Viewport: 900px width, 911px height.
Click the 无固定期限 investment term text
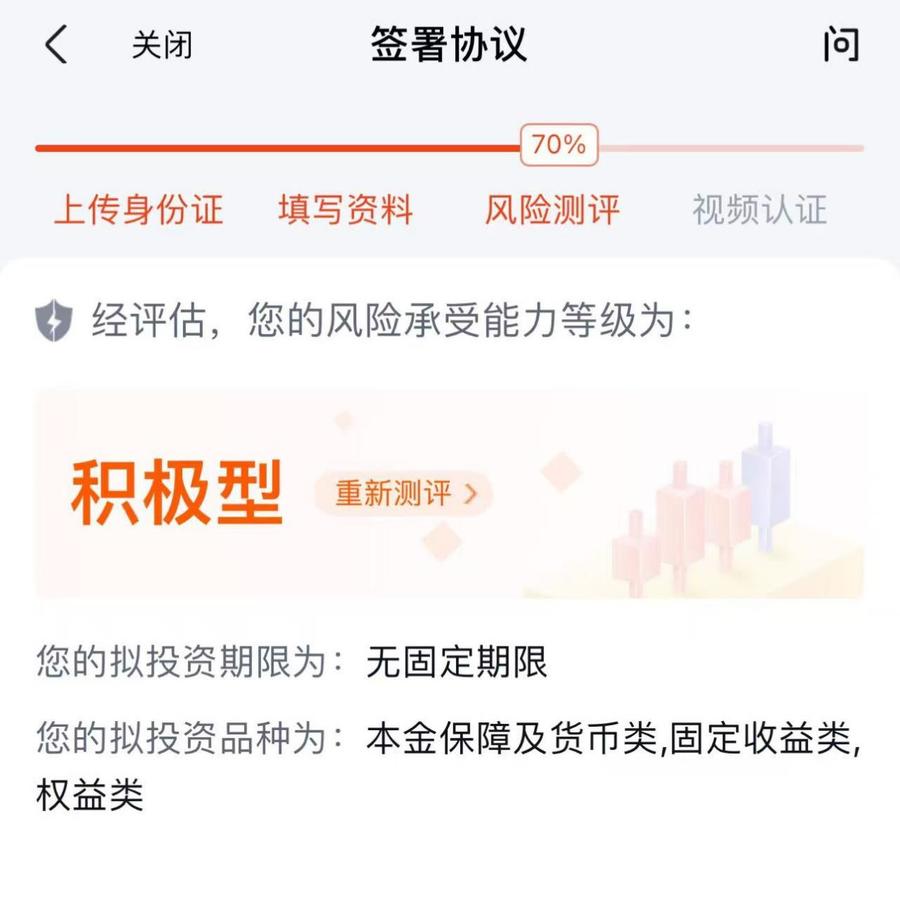pyautogui.click(x=460, y=664)
